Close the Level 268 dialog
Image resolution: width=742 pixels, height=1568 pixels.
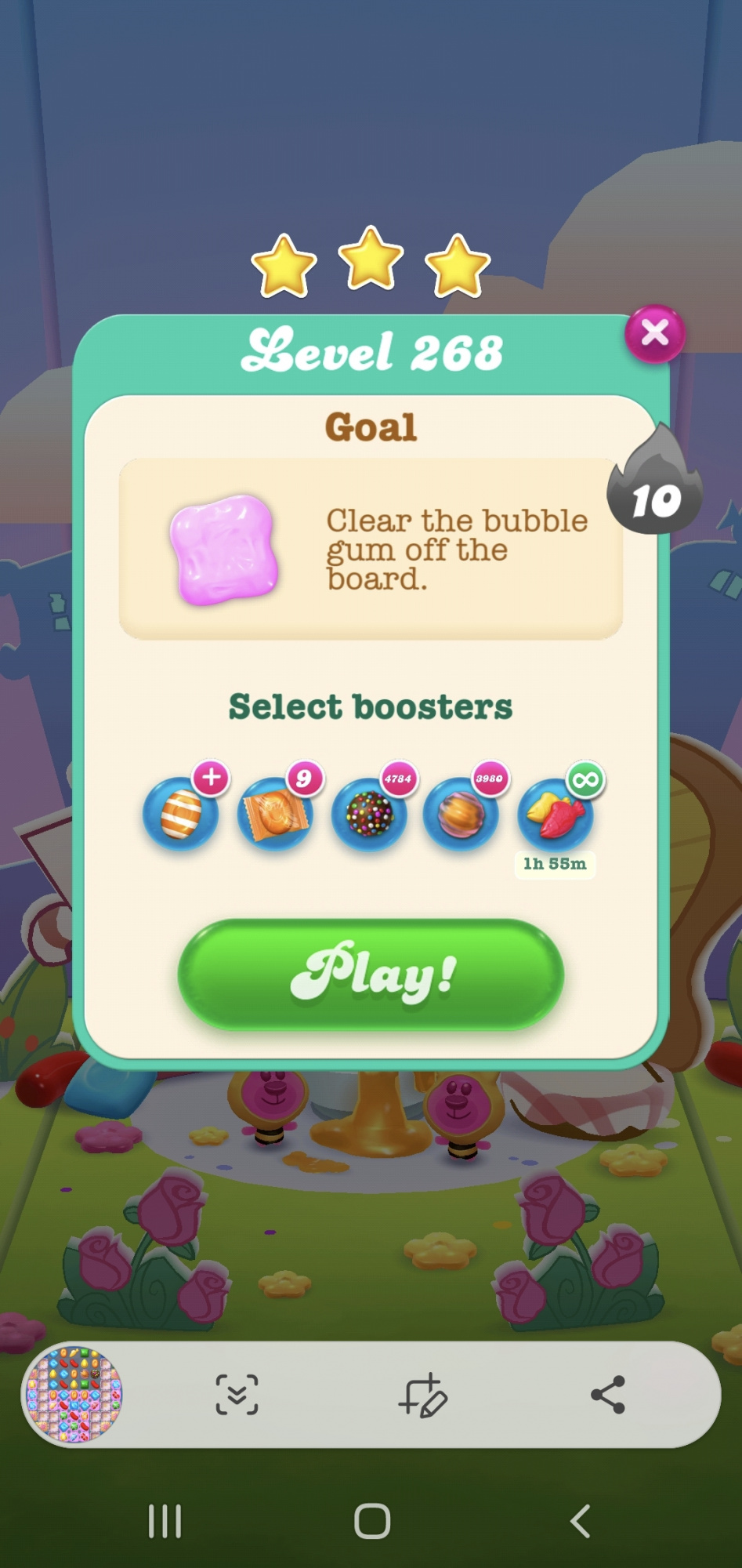tap(654, 334)
